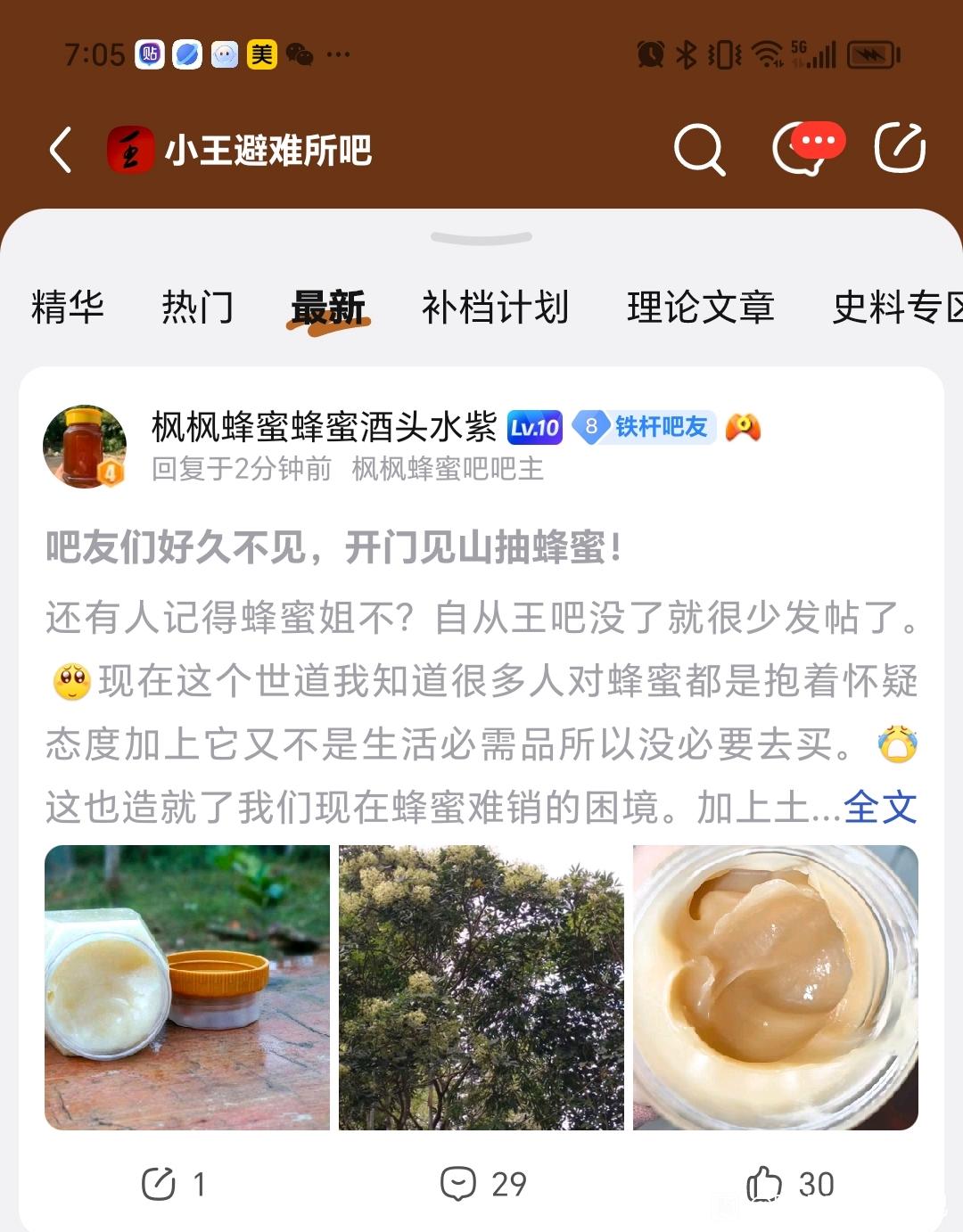
Task: Open search in the forum
Action: click(x=698, y=149)
